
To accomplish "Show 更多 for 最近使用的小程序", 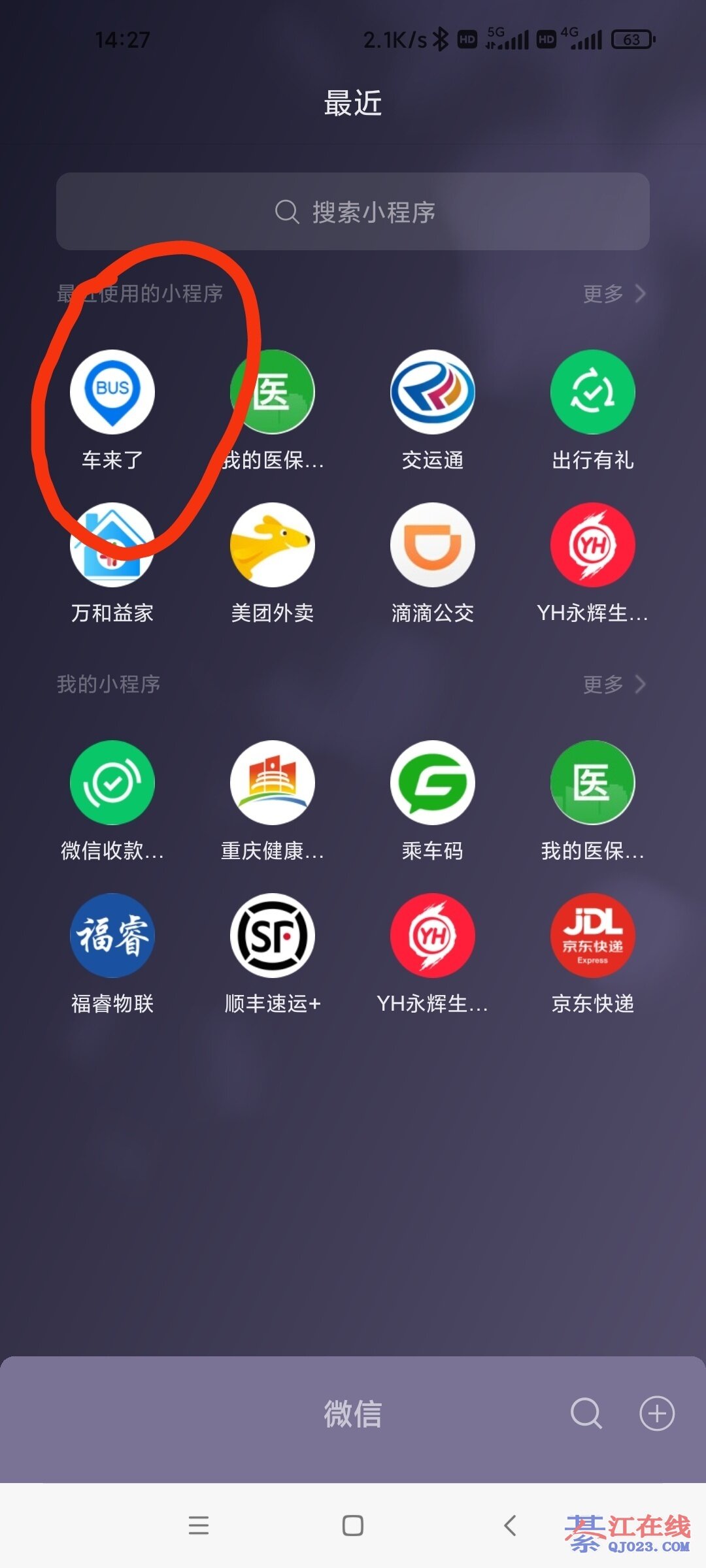I will (x=614, y=294).
